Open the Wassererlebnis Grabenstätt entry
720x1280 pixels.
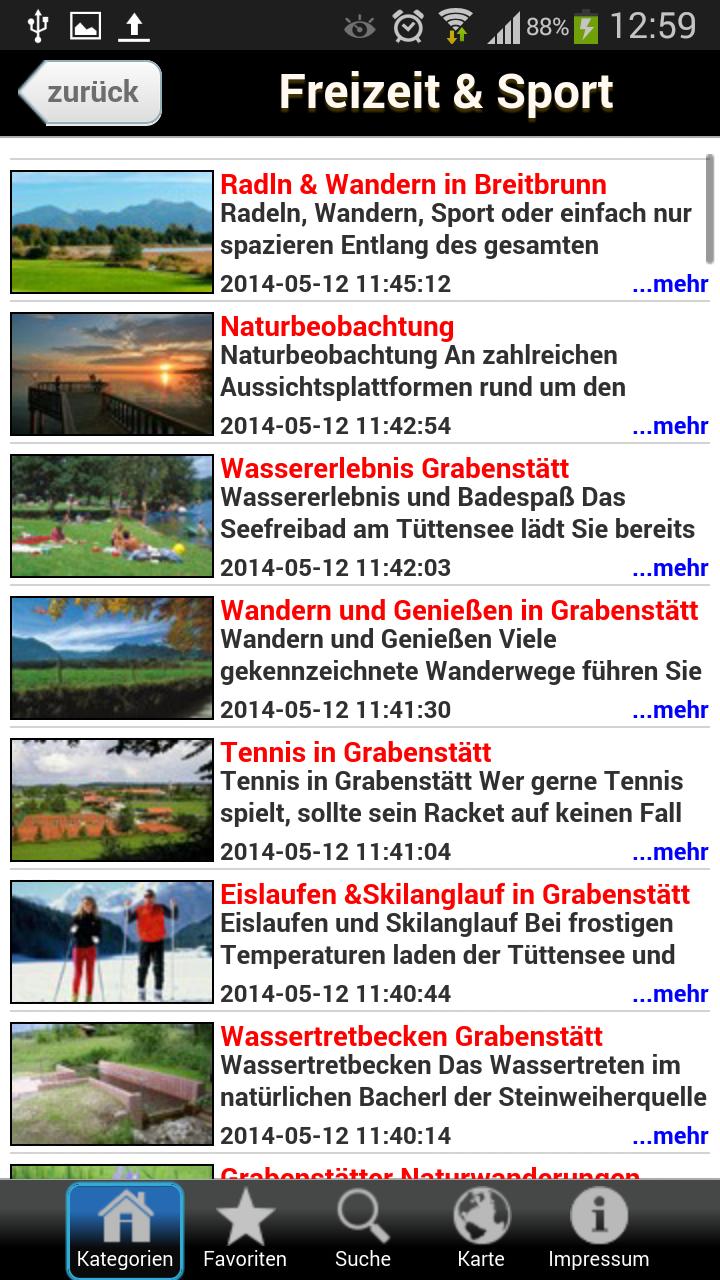click(x=394, y=469)
